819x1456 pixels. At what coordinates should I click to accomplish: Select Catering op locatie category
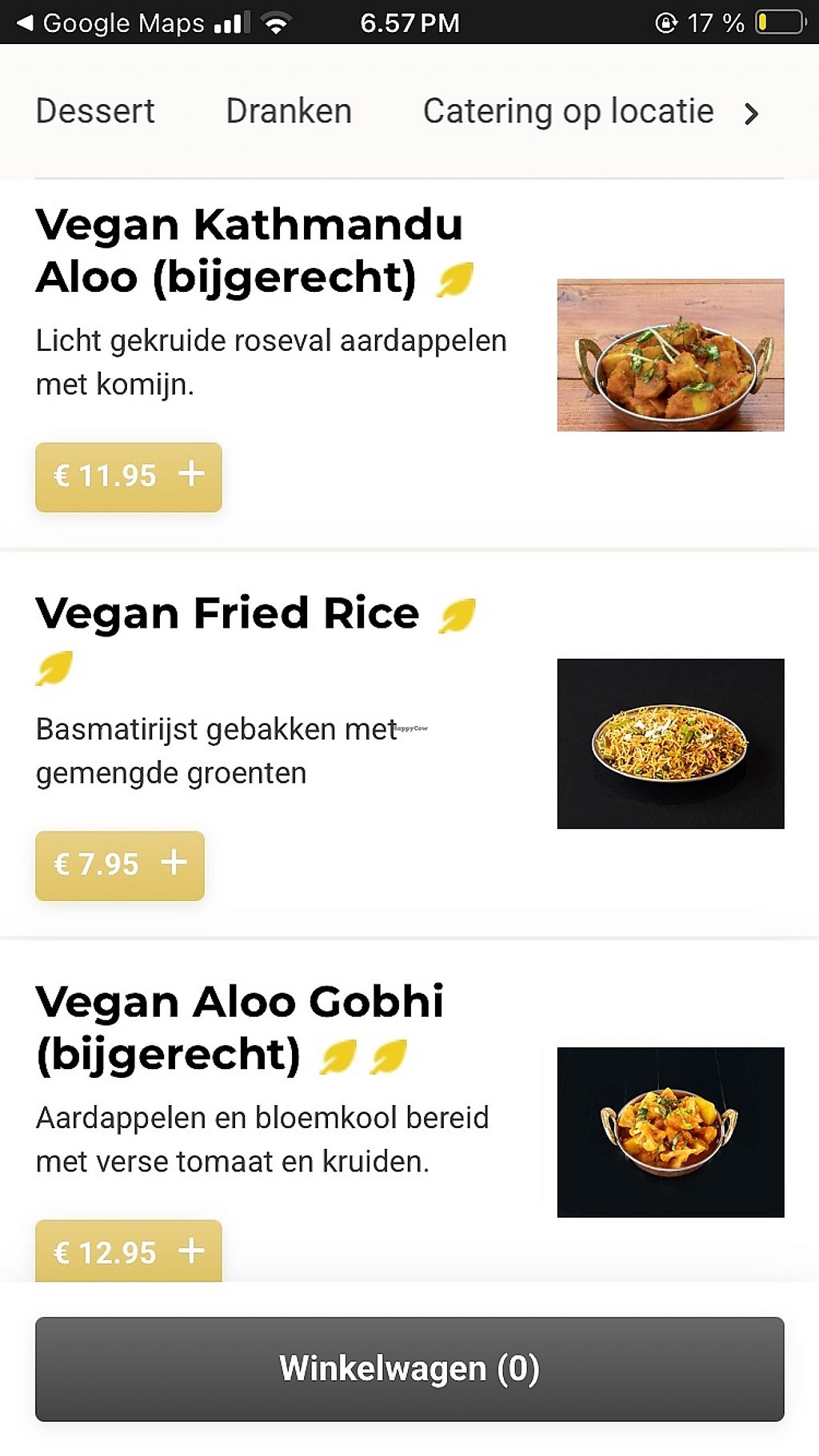(568, 111)
